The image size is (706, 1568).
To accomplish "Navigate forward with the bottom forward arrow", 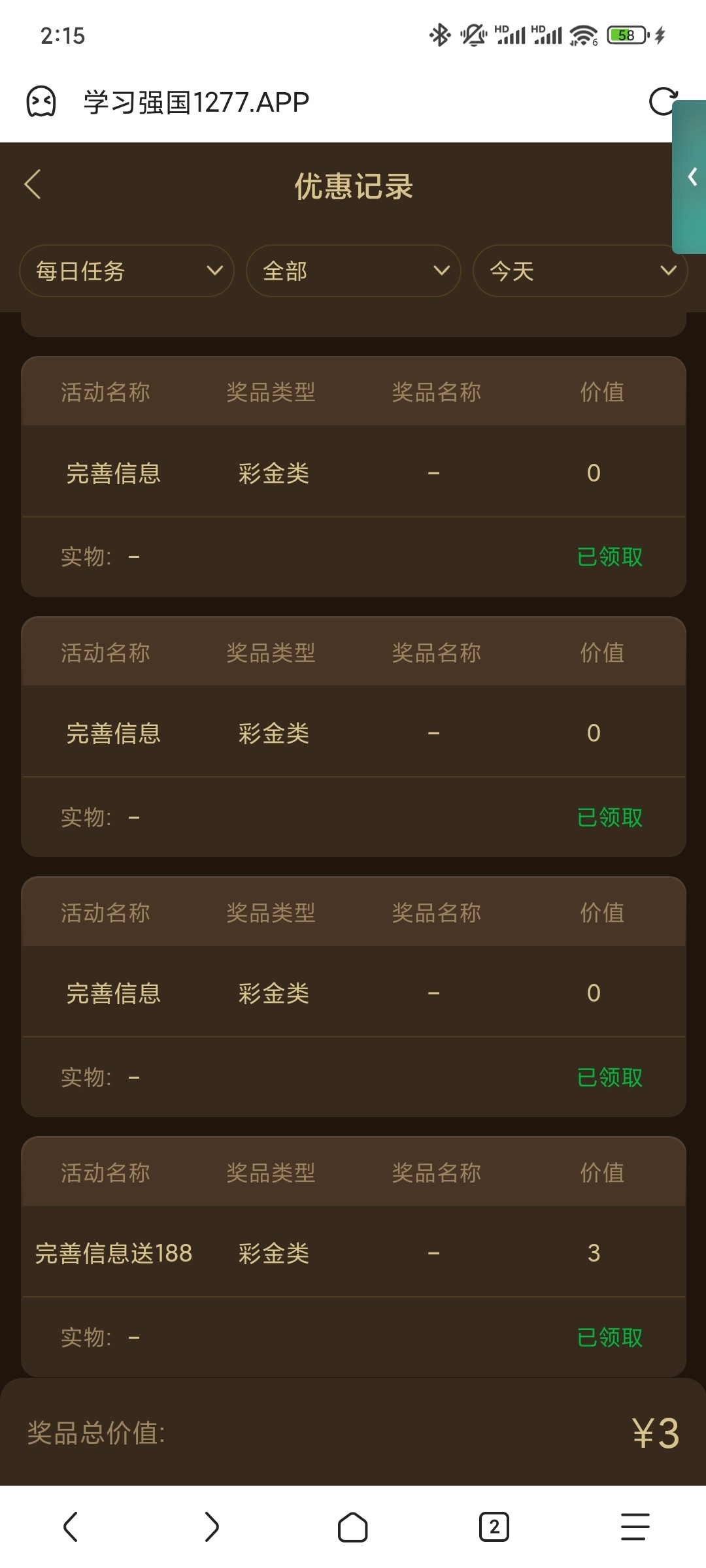I will [212, 1526].
